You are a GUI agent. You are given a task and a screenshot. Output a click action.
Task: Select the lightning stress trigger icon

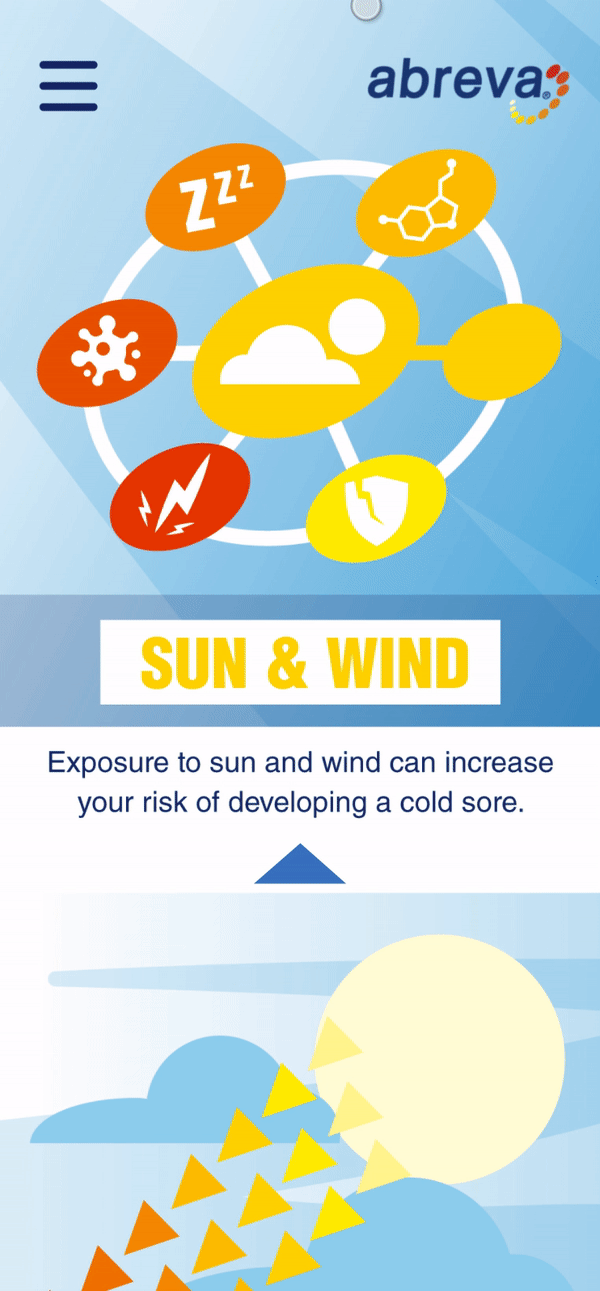[x=180, y=496]
